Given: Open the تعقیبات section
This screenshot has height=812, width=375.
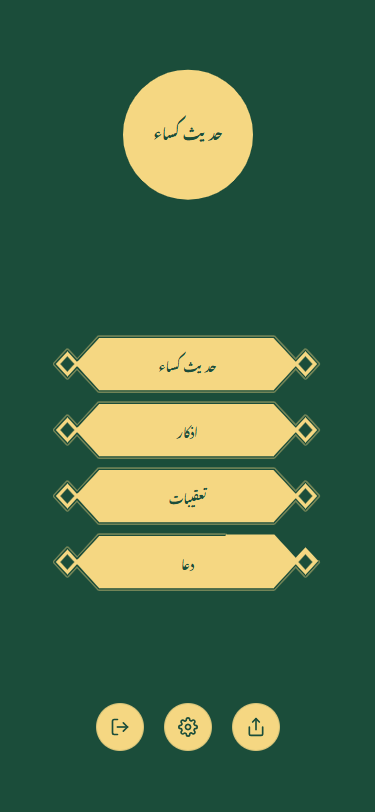Looking at the screenshot, I should [x=186, y=496].
